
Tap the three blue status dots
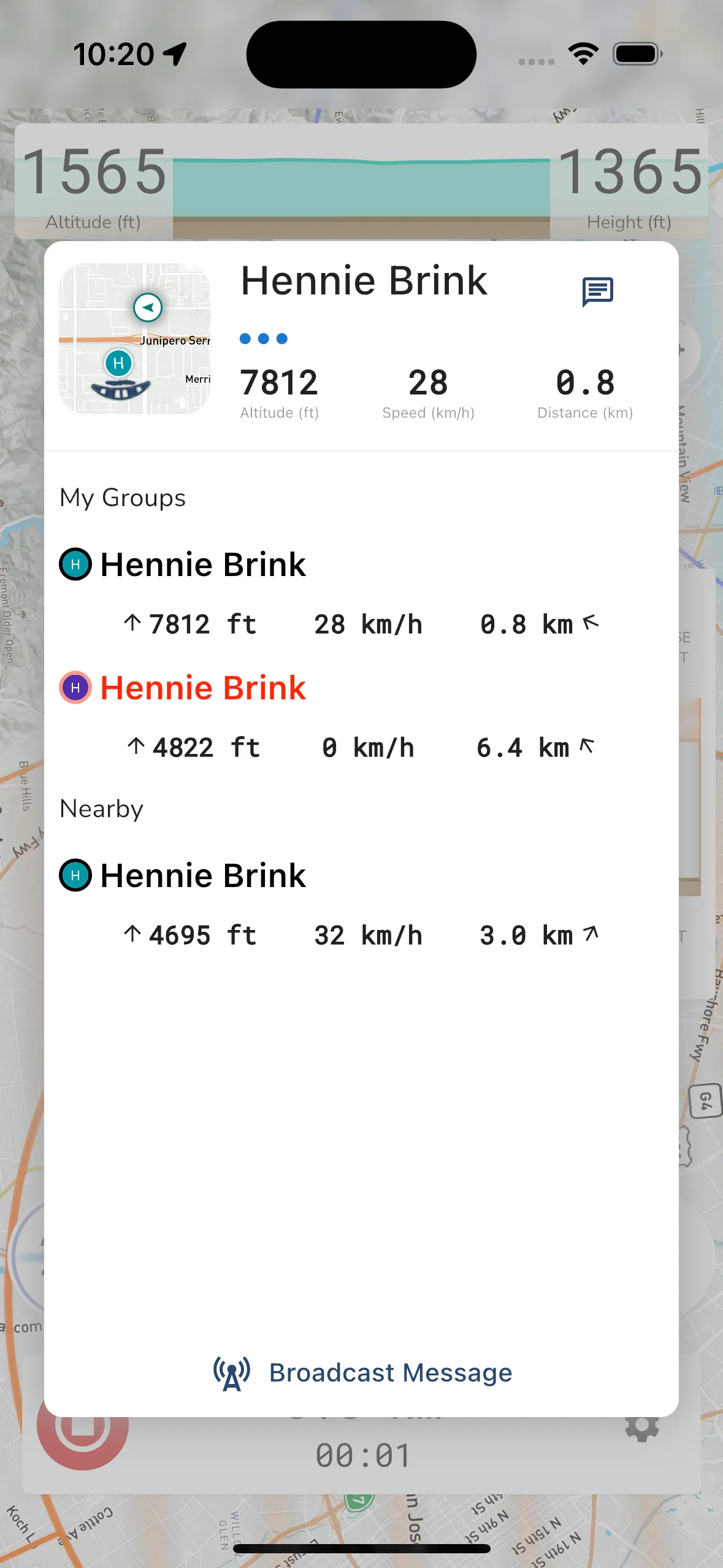pos(263,338)
